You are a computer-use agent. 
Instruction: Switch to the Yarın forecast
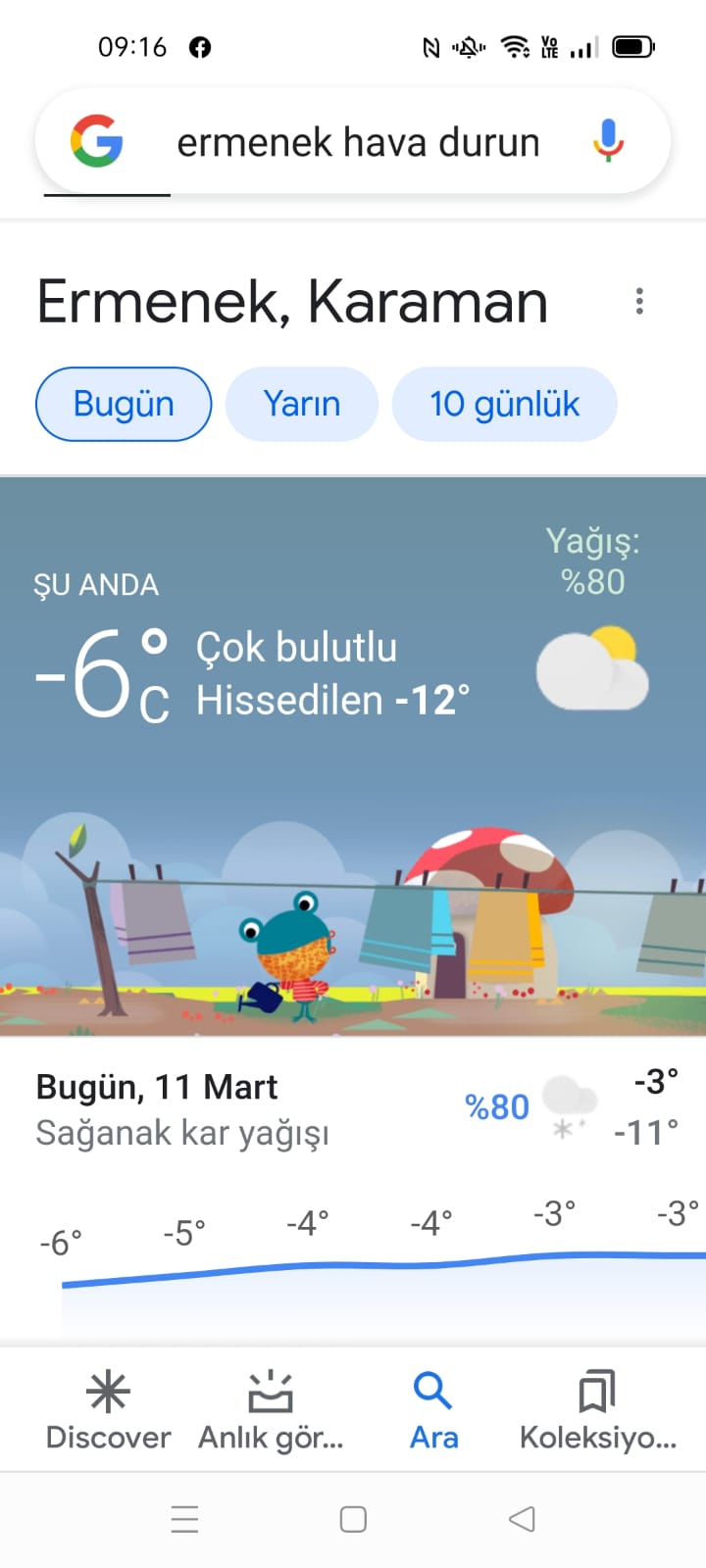click(x=302, y=404)
